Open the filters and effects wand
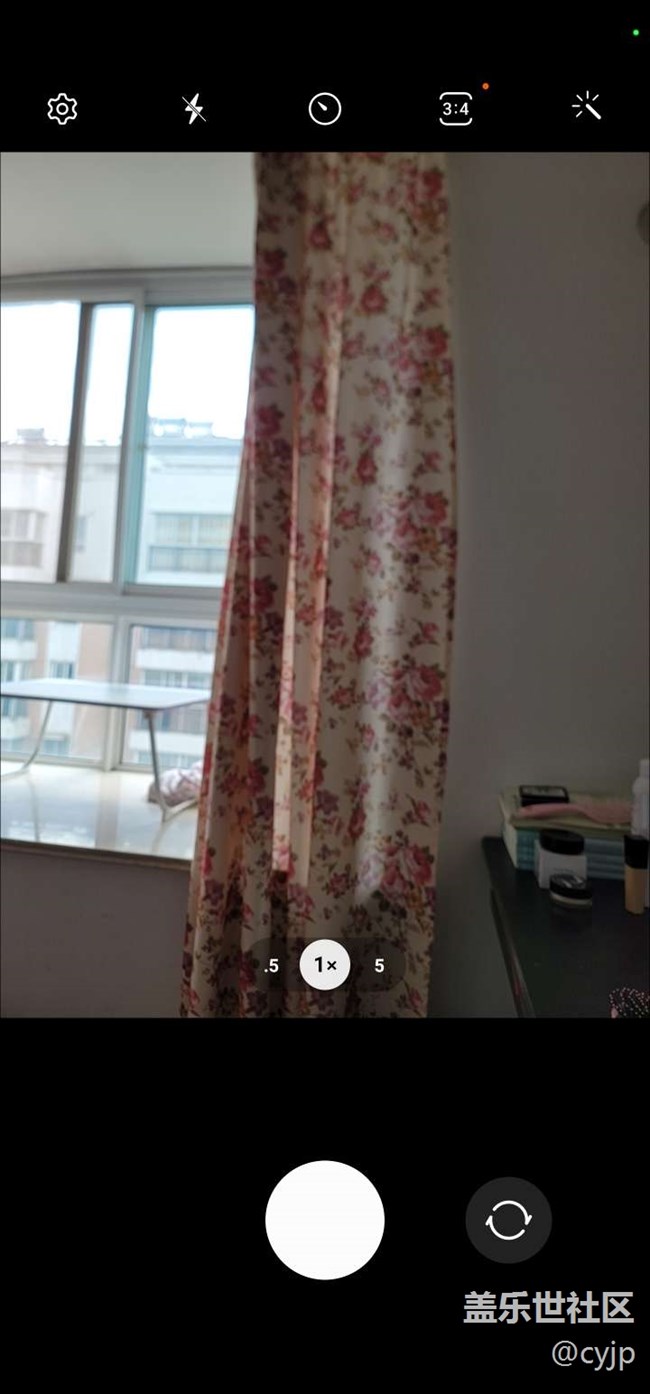The width and height of the screenshot is (650, 1394). [587, 107]
